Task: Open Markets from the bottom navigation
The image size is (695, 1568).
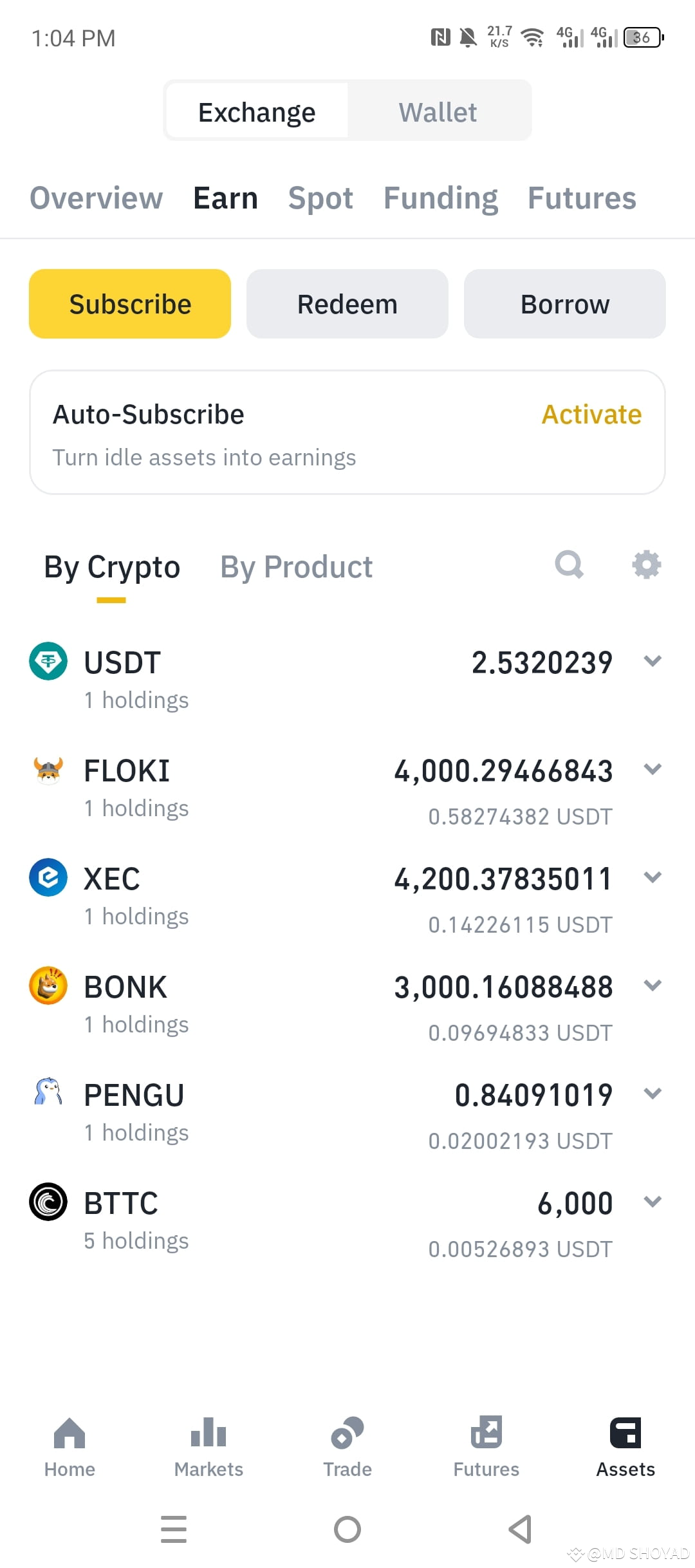Action: pos(208,1450)
